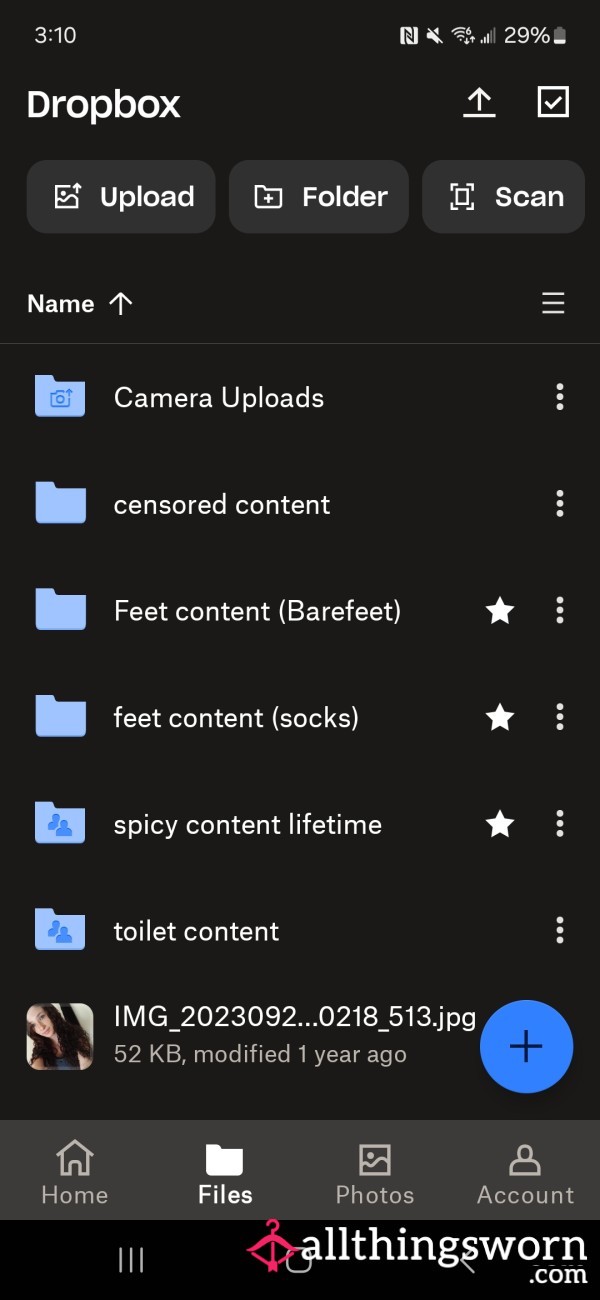The image size is (600, 1300).
Task: Open more options for Camera Uploads
Action: coord(560,397)
